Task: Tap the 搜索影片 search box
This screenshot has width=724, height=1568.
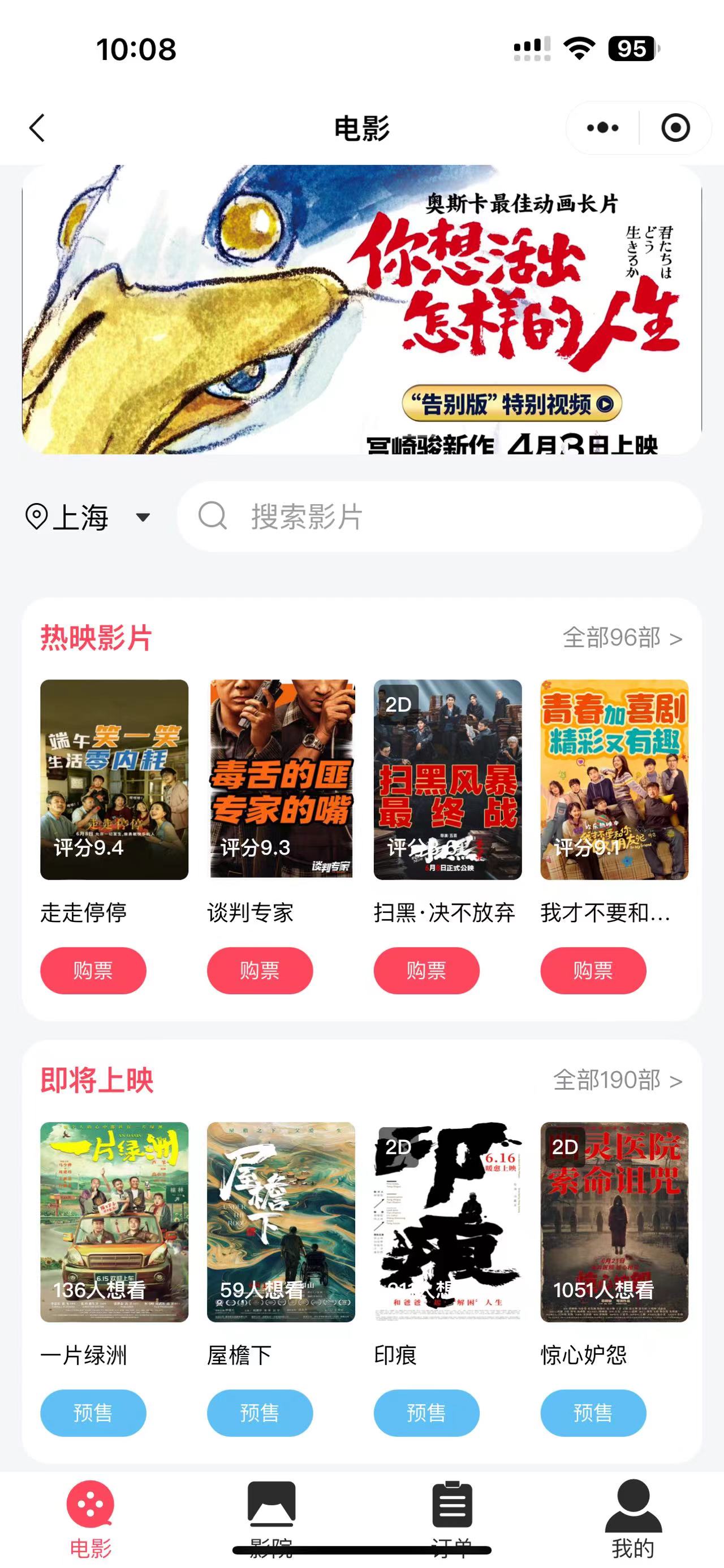Action: (x=438, y=517)
